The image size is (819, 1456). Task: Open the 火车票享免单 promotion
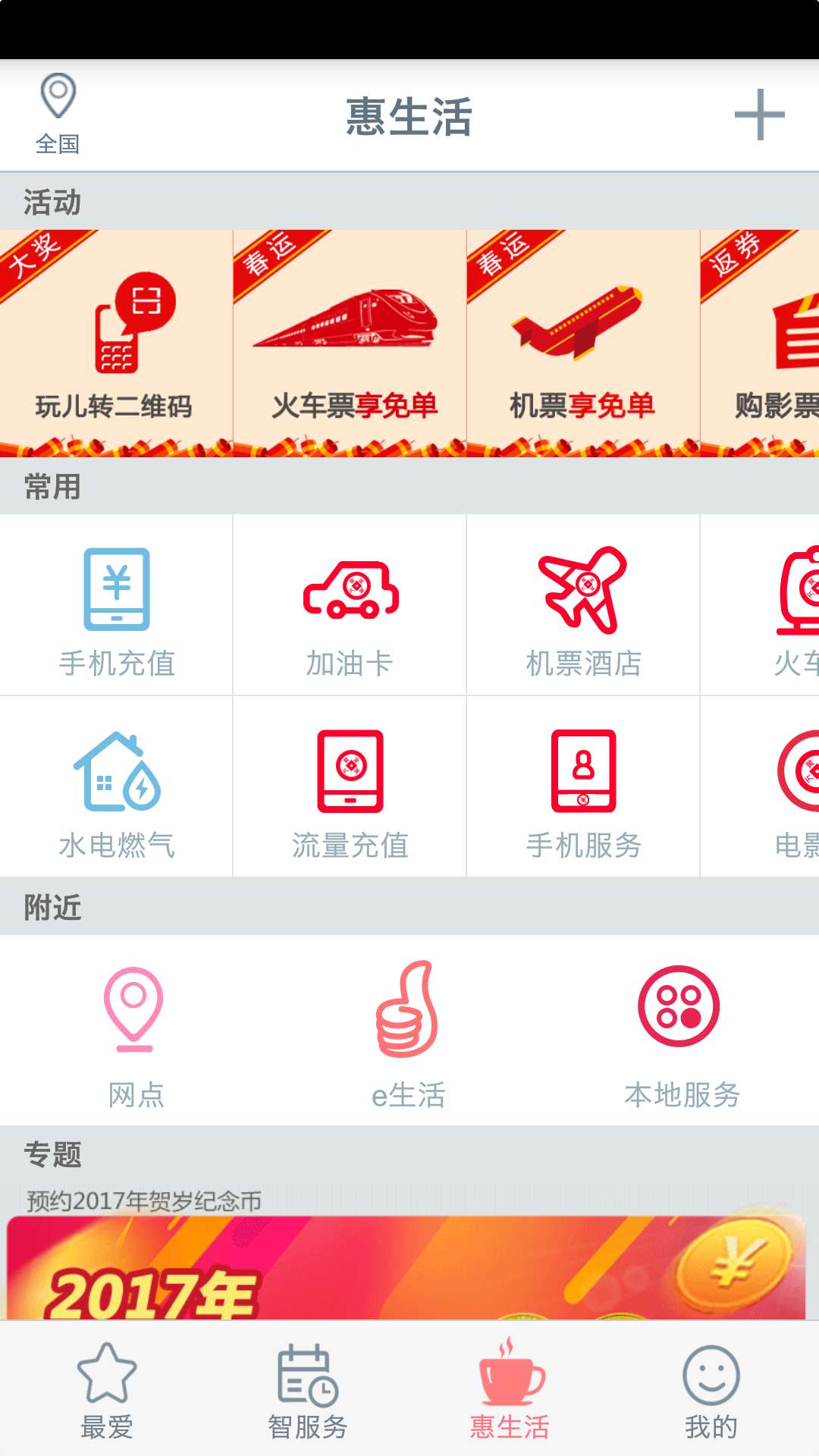350,343
